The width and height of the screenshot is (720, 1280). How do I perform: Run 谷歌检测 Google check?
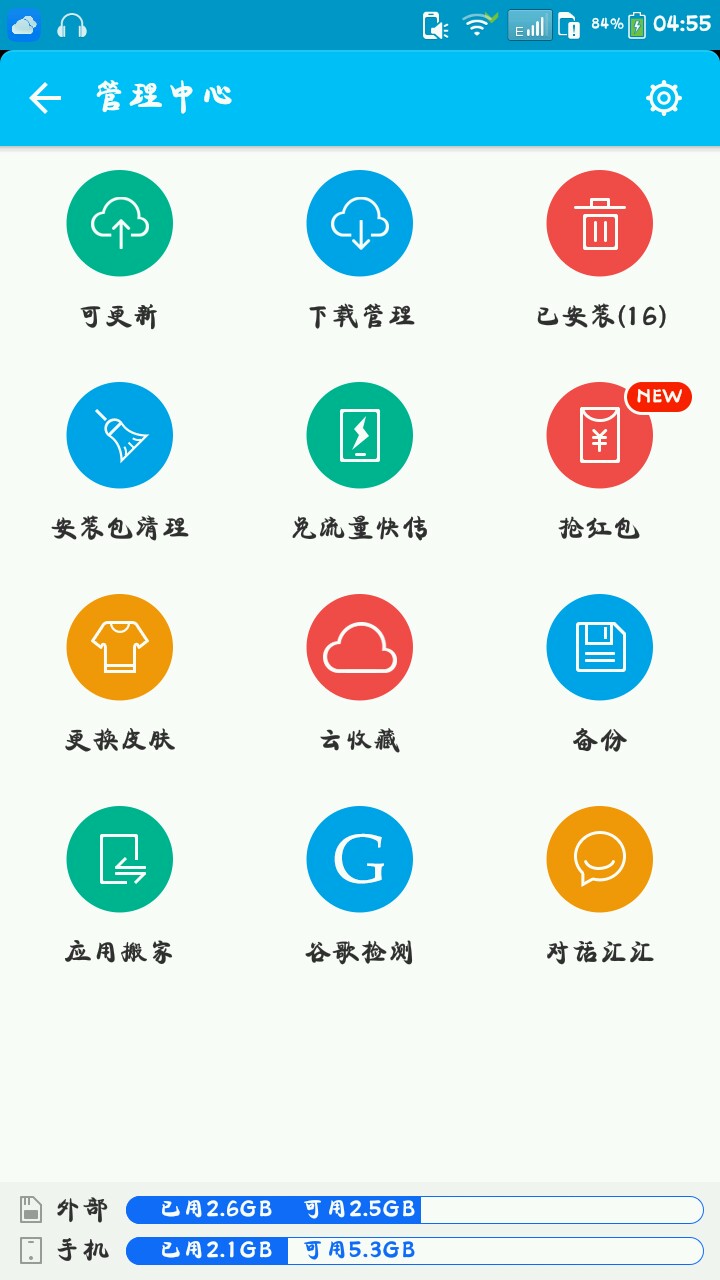tap(360, 859)
